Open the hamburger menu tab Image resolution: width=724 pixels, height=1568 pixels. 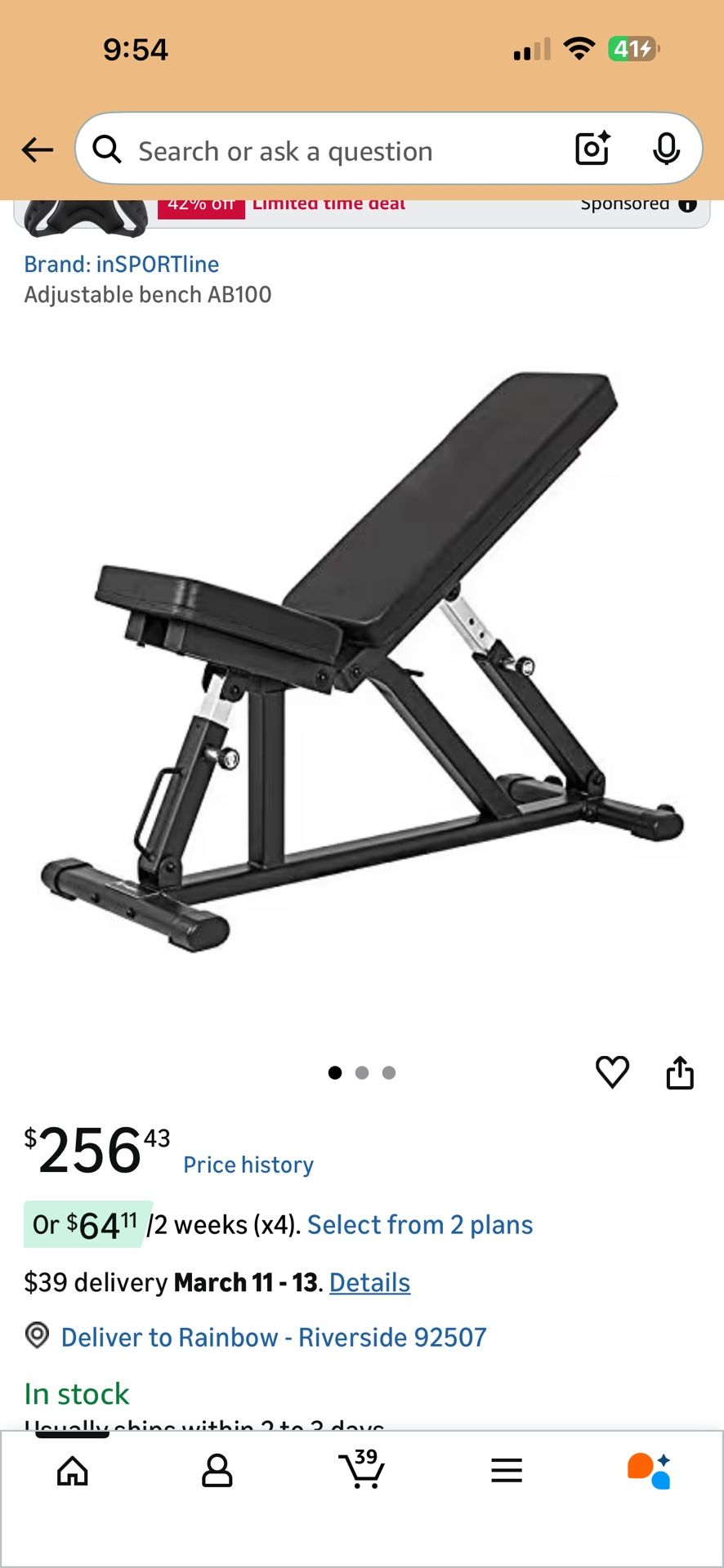(507, 1471)
